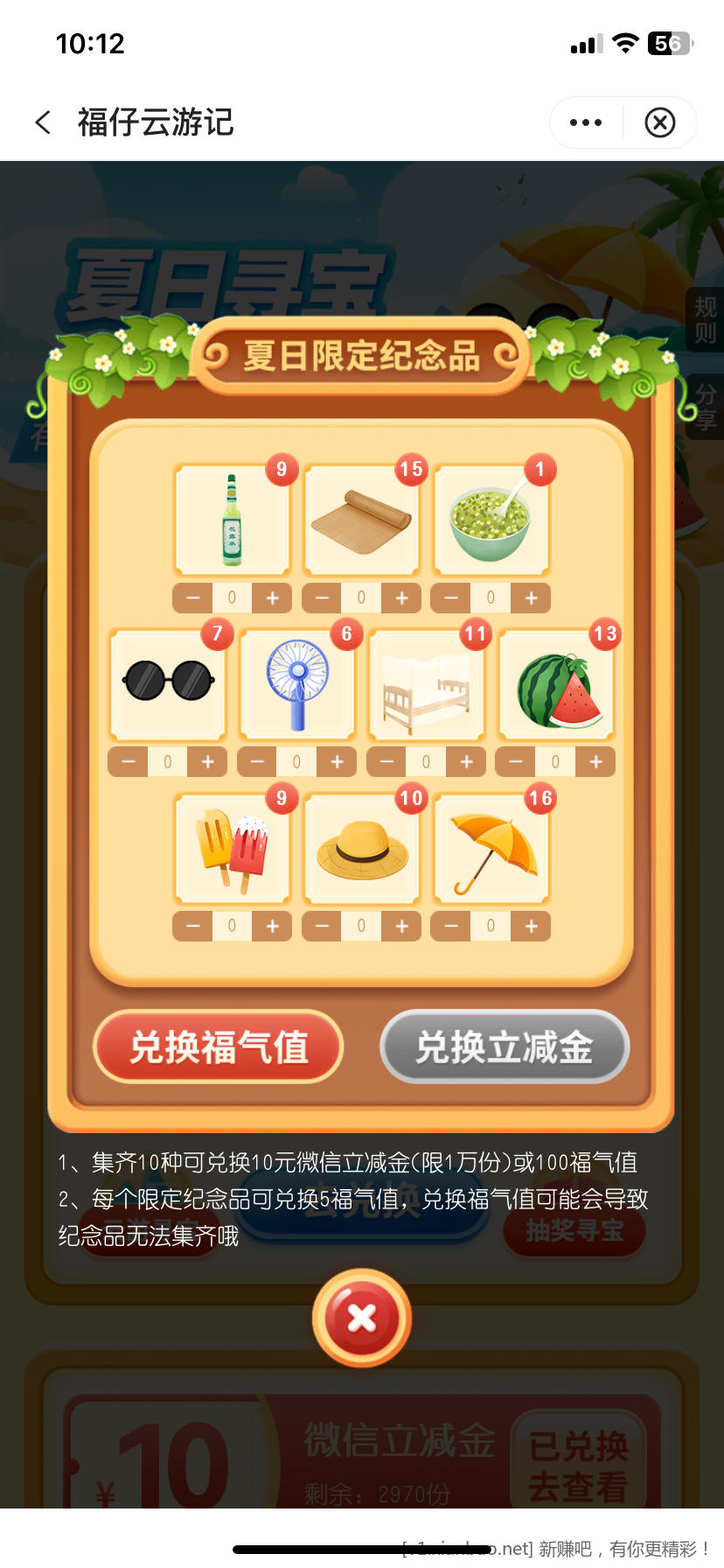This screenshot has width=724, height=1568.
Task: Open the mini program overflow menu
Action: (585, 122)
